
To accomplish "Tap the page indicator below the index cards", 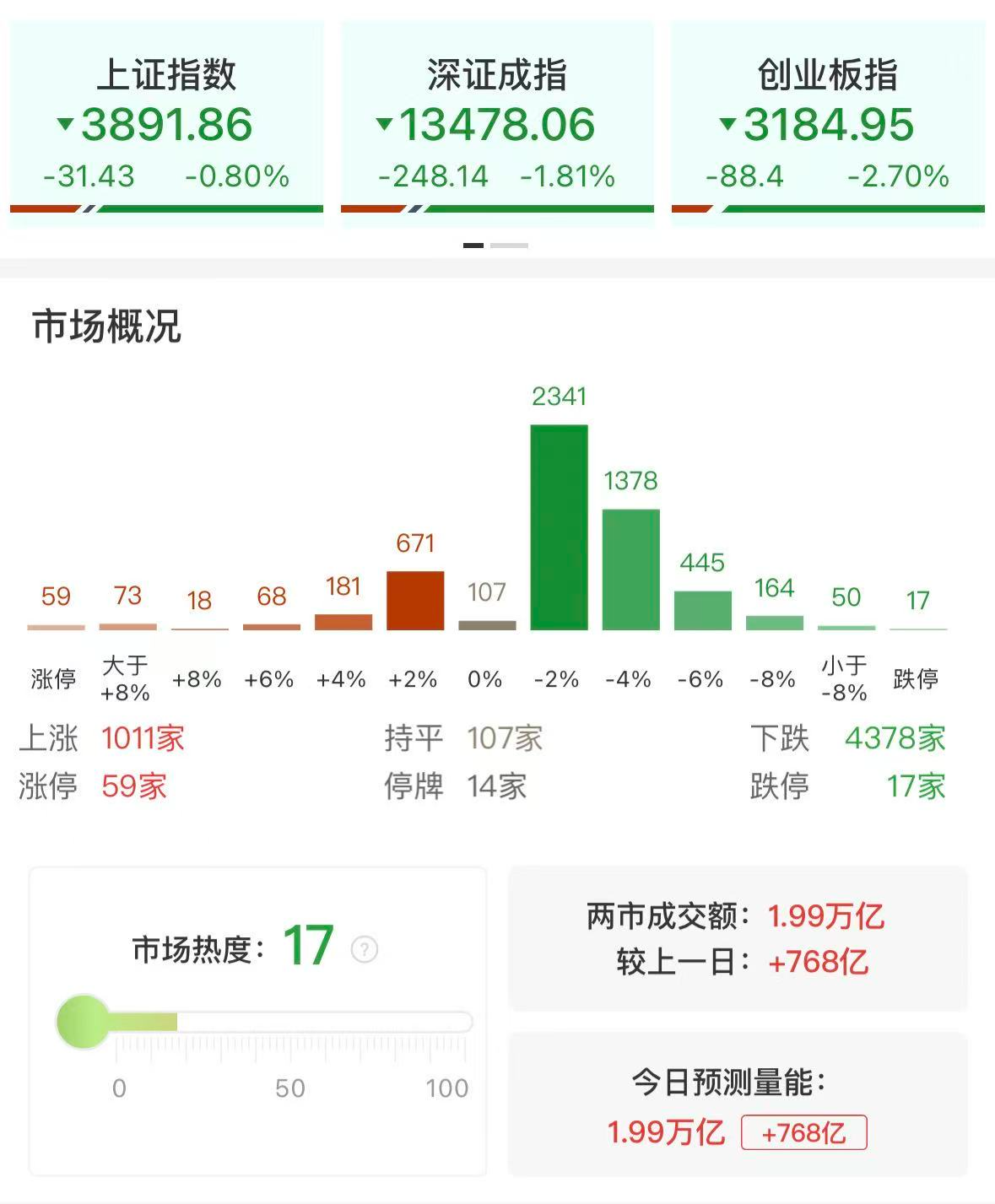I will coord(496,246).
